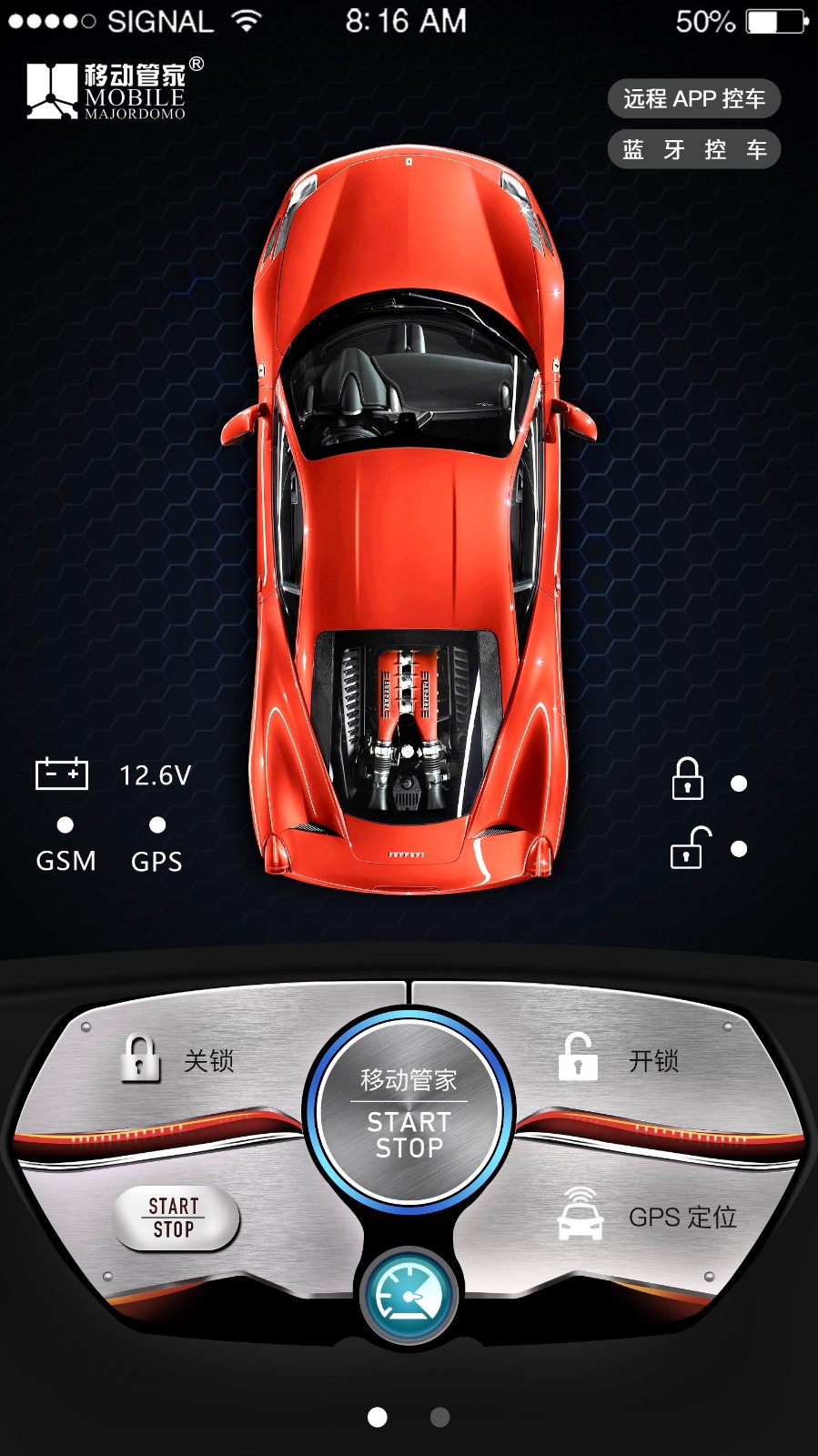Viewport: 818px width, 1456px height.
Task: Go to the second page indicator dot
Action: click(439, 1417)
